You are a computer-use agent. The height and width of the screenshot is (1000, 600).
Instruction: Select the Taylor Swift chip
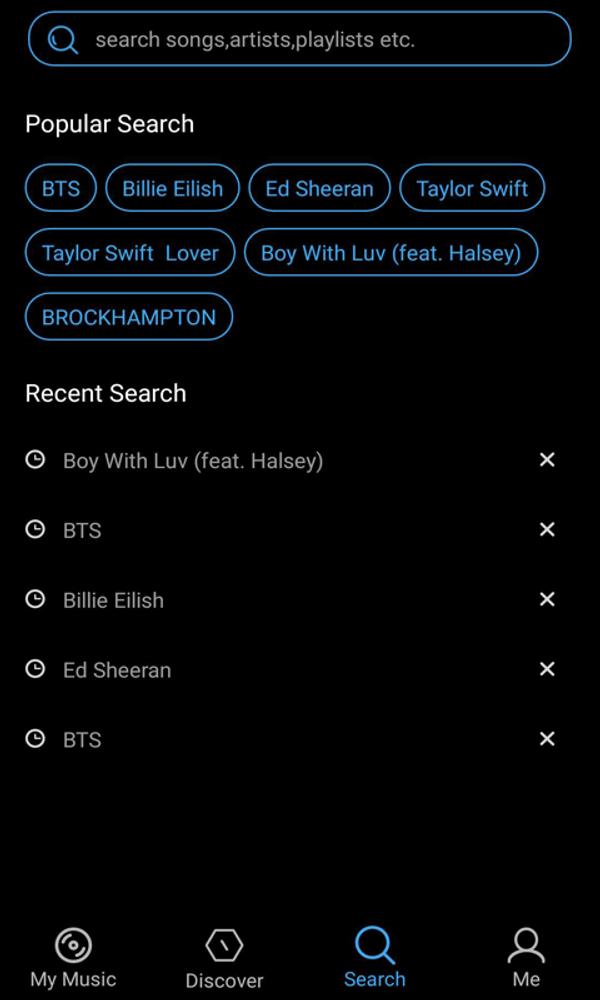[472, 188]
